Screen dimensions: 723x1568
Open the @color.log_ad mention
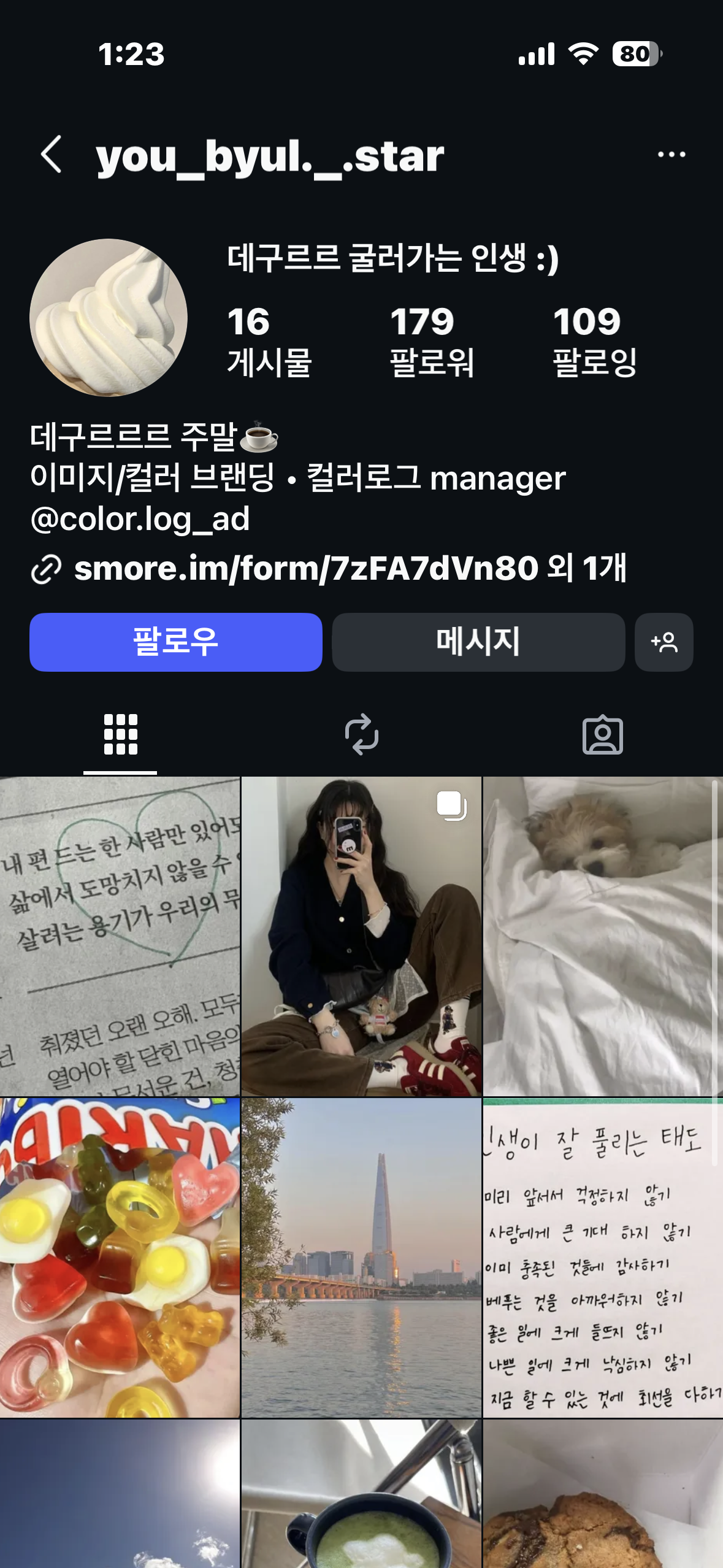point(140,519)
